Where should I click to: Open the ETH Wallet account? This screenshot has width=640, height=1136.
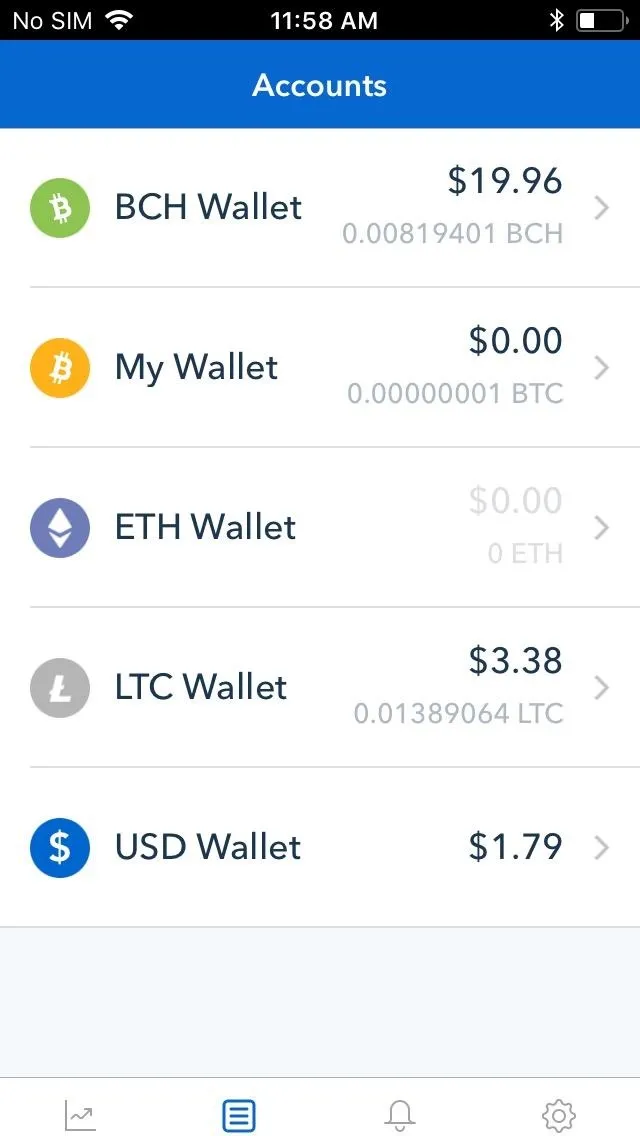click(320, 527)
